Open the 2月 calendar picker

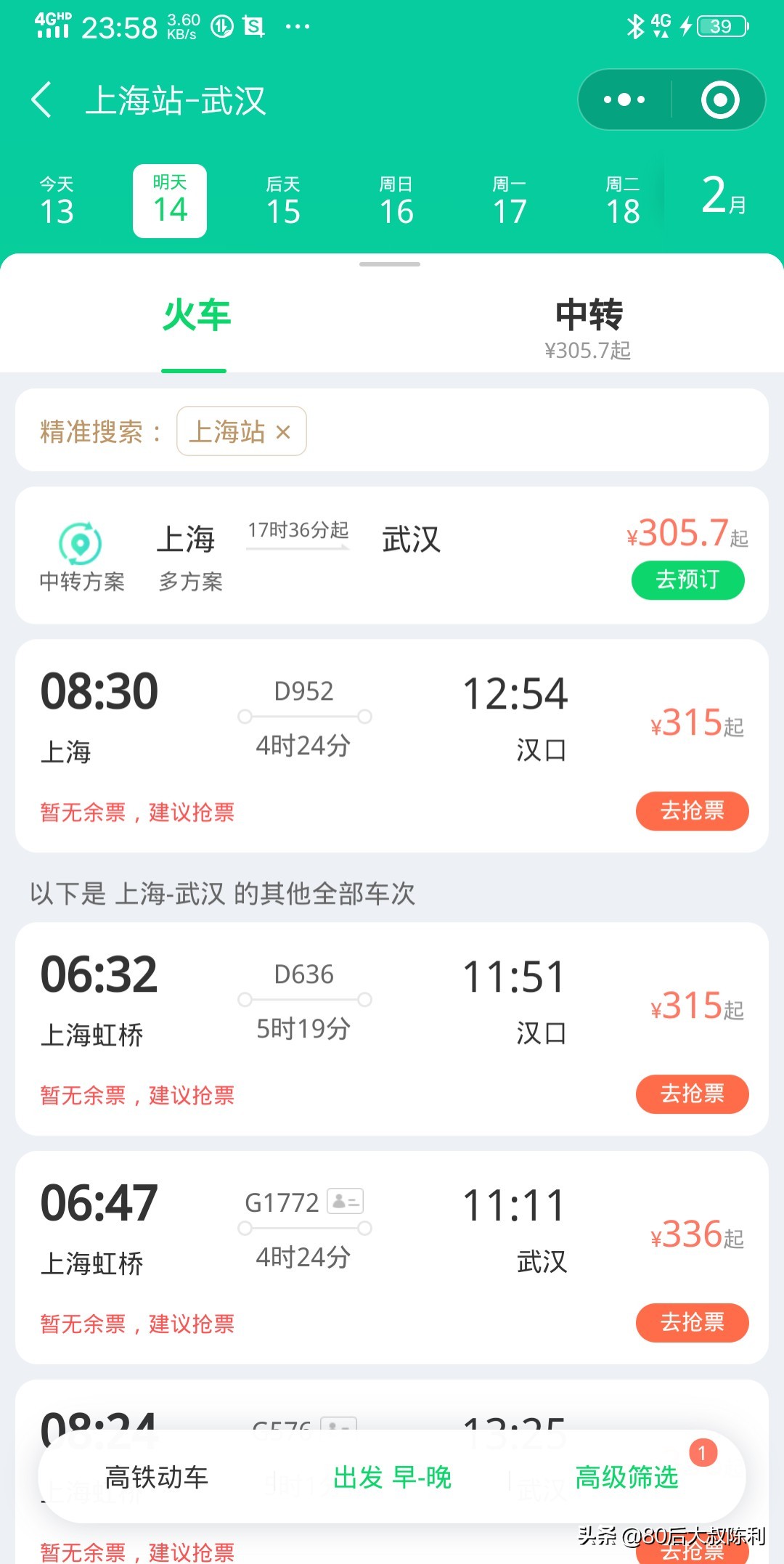(723, 197)
